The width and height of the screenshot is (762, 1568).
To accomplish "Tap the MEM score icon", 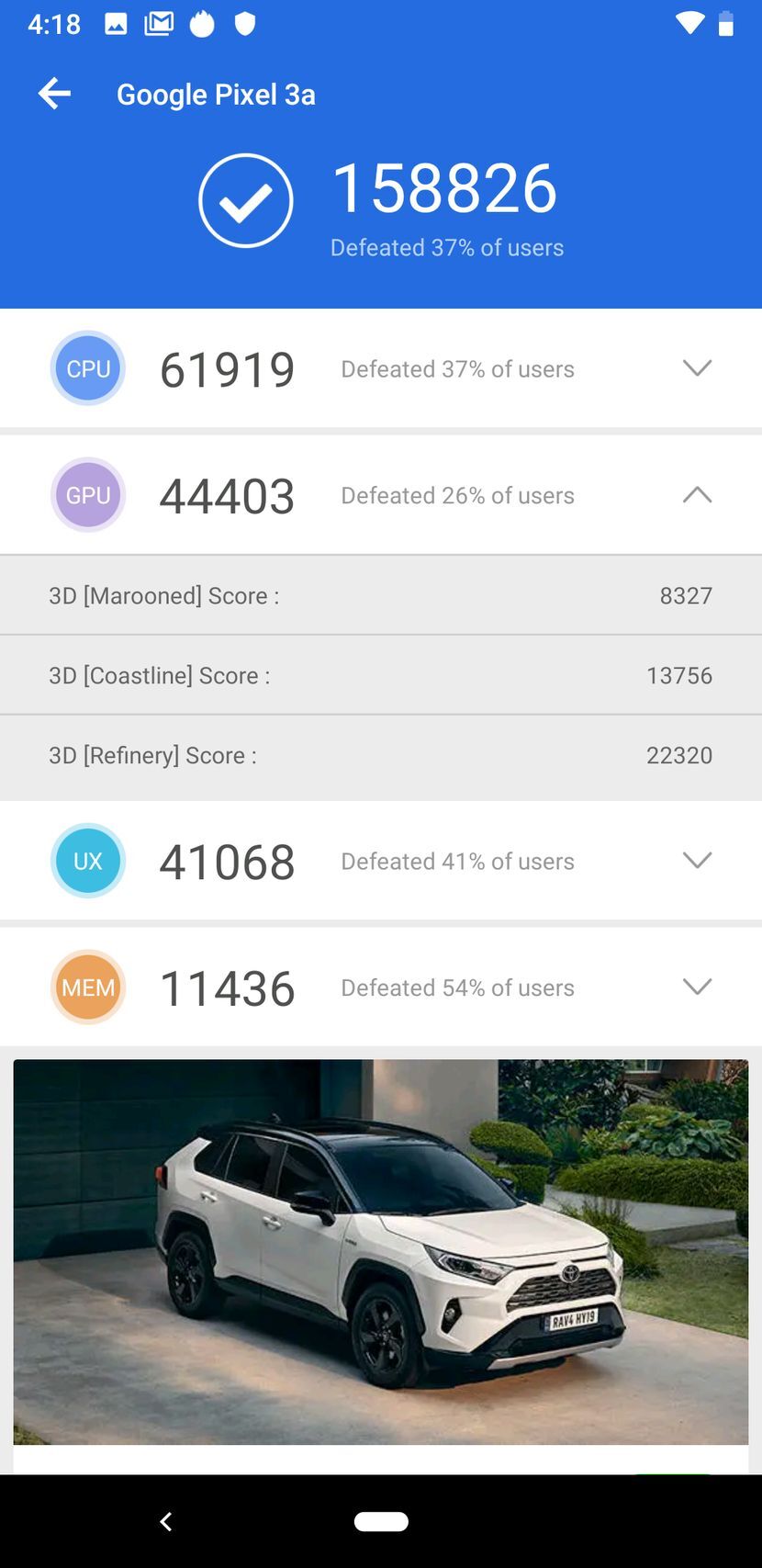I will coord(87,987).
